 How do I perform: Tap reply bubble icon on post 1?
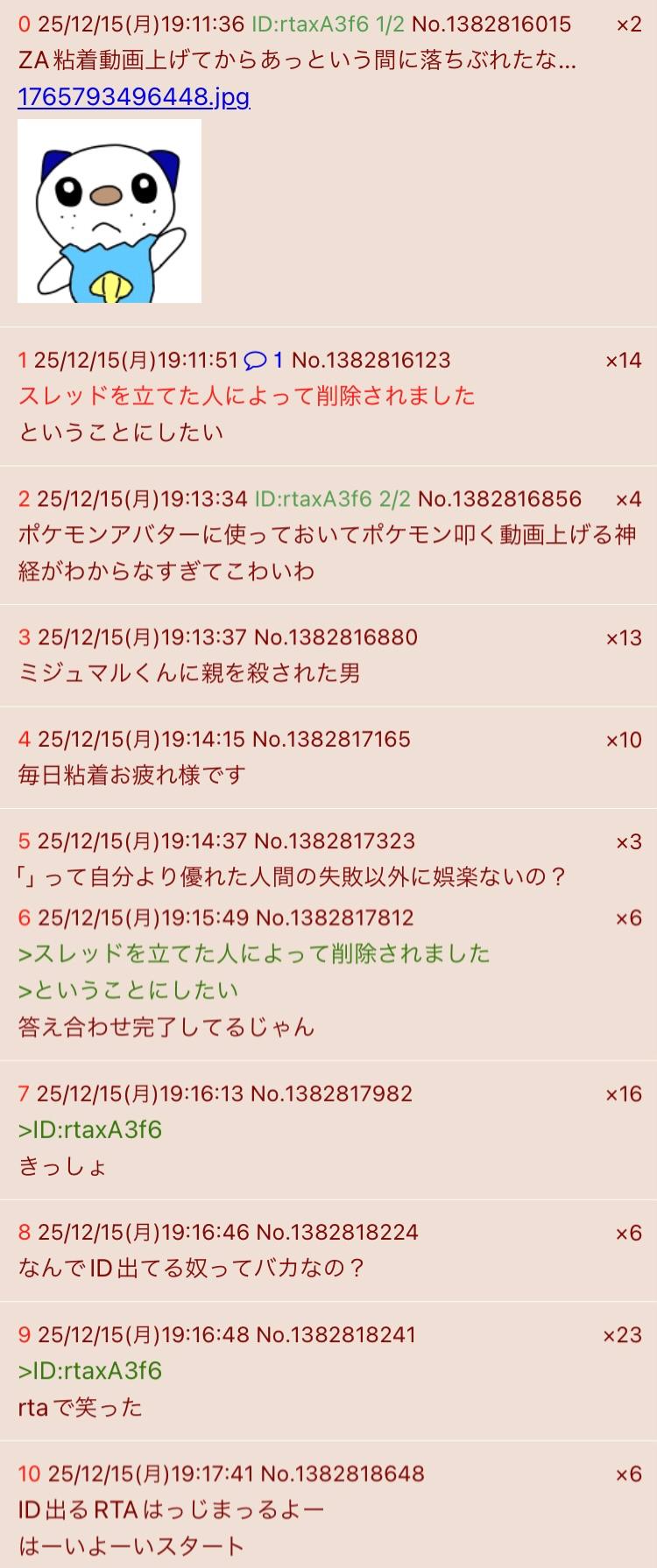(x=255, y=360)
